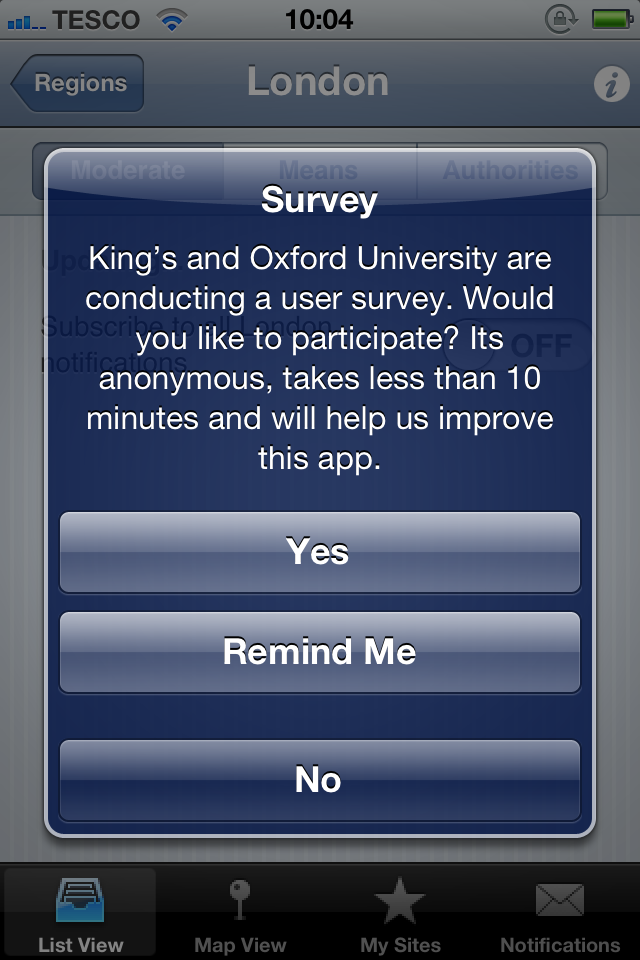Open the info icon
Screen dimensions: 640x960
pyautogui.click(x=611, y=85)
